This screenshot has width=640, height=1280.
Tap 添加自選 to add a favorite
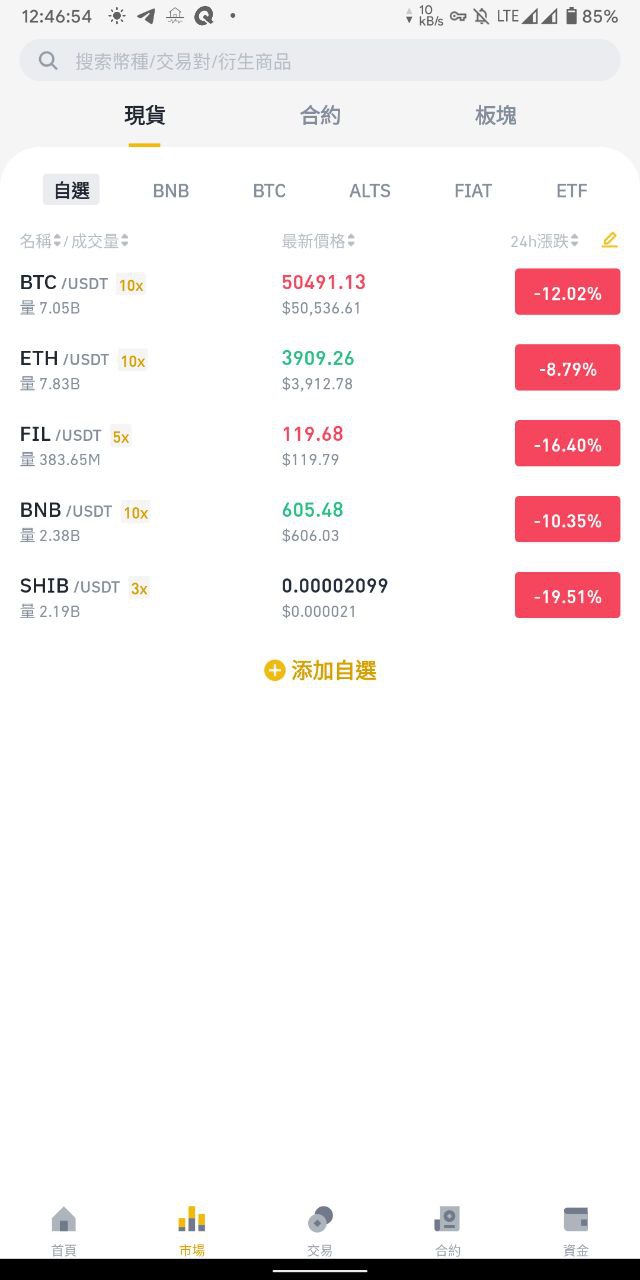pos(320,671)
